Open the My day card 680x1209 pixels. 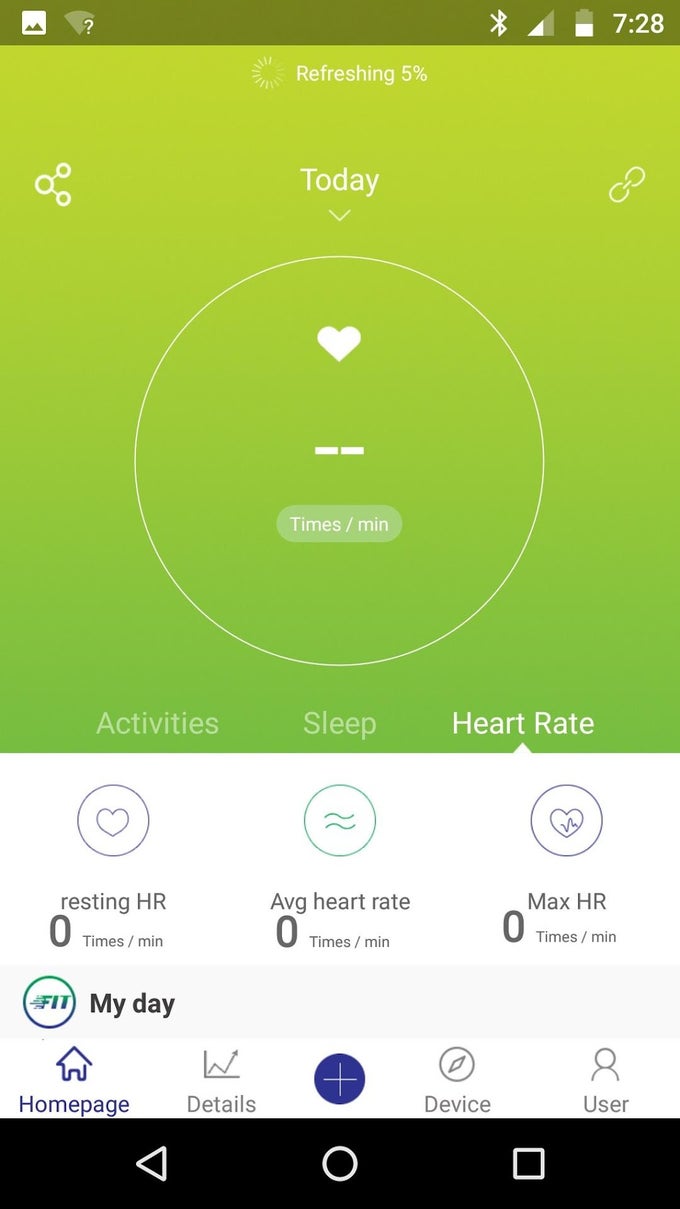pyautogui.click(x=132, y=1003)
